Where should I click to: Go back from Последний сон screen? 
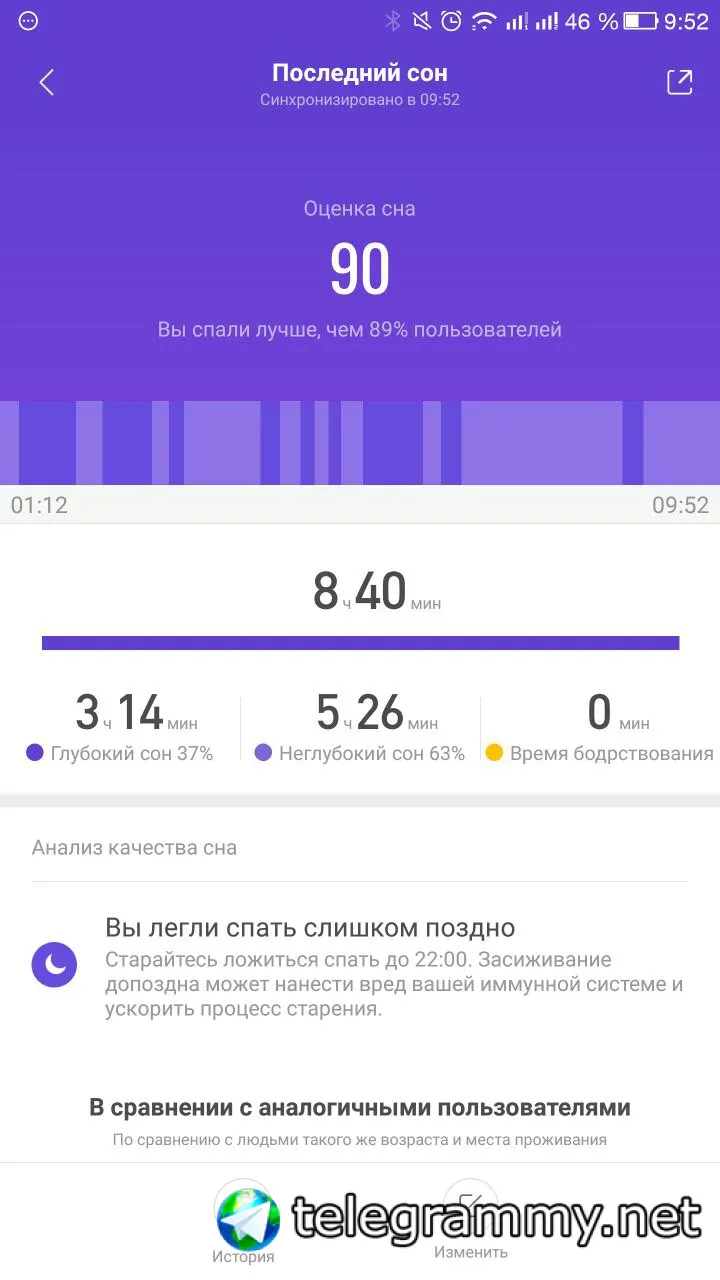46,82
